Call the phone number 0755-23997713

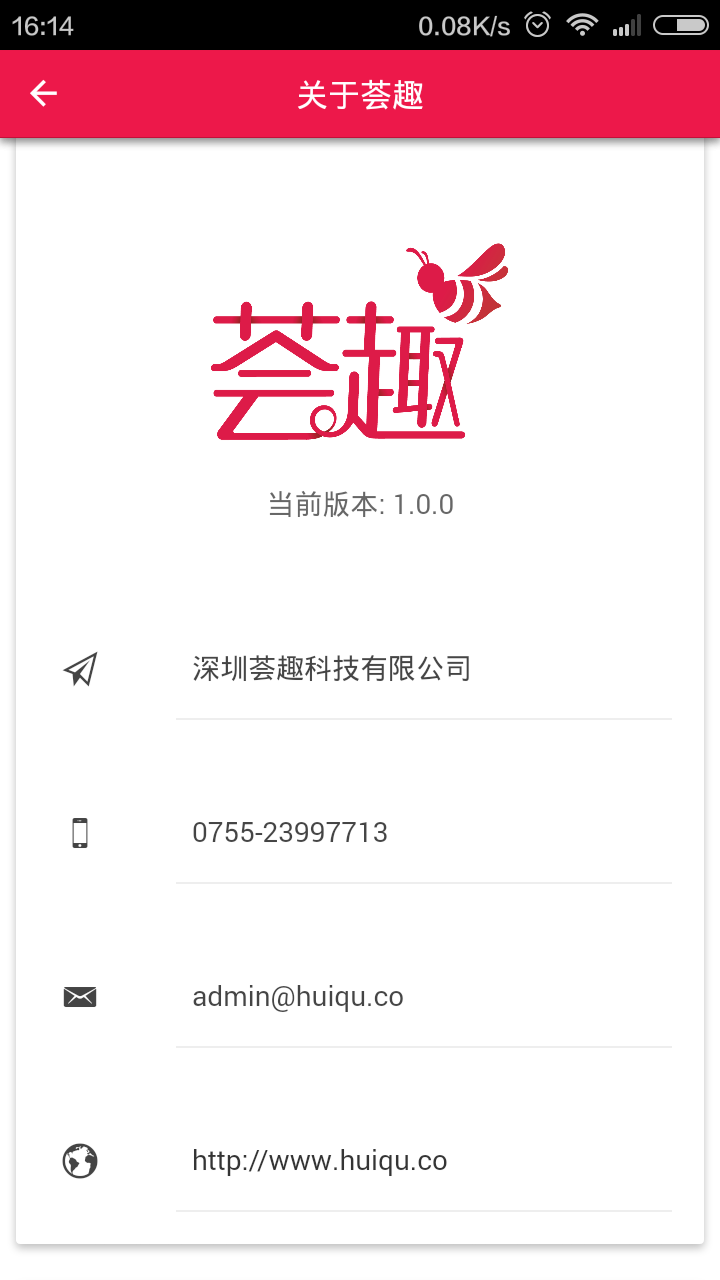click(290, 832)
